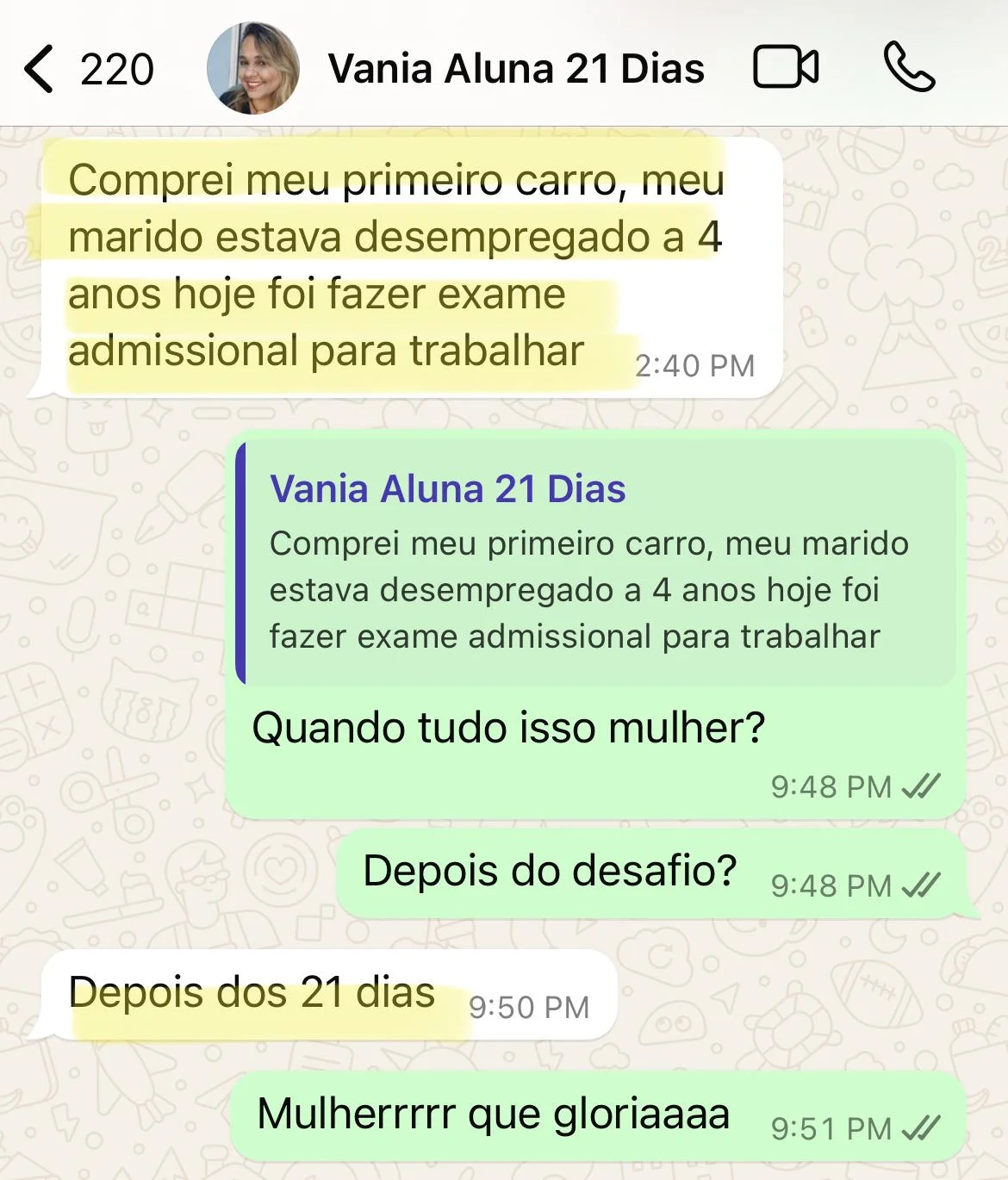Open Vania's profile picture
Image resolution: width=1008 pixels, height=1180 pixels.
[x=253, y=69]
